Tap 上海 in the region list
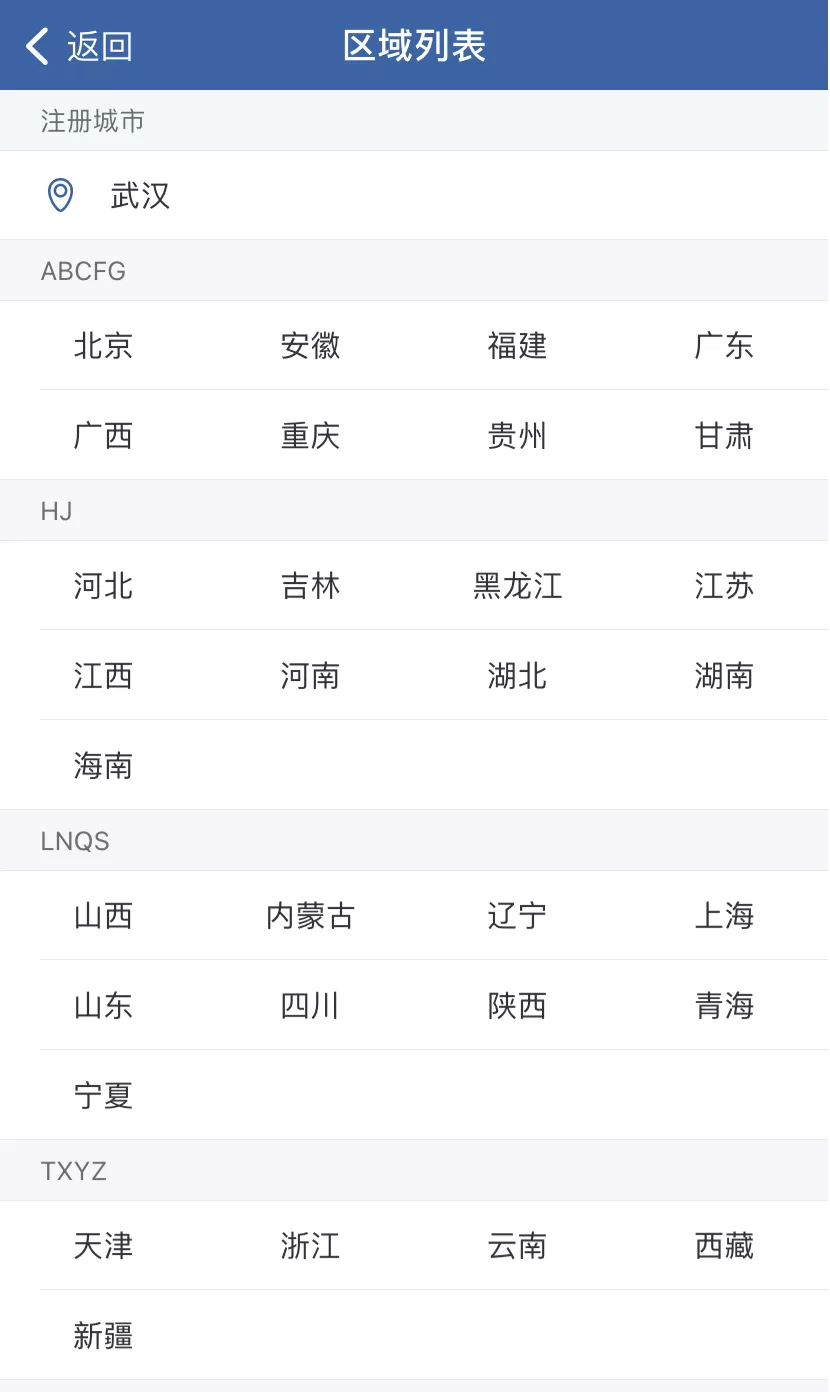 [x=724, y=916]
